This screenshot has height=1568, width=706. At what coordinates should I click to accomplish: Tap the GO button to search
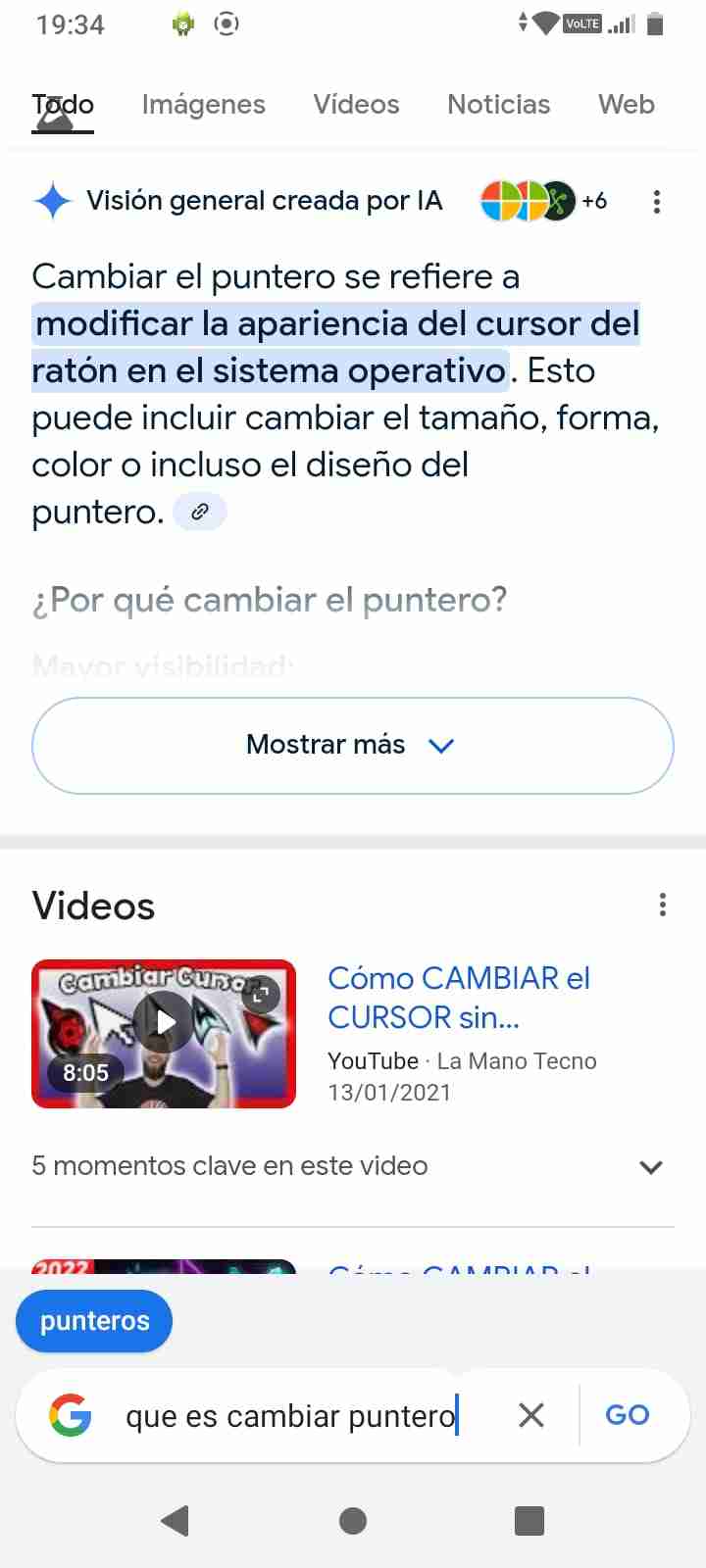tap(628, 1415)
